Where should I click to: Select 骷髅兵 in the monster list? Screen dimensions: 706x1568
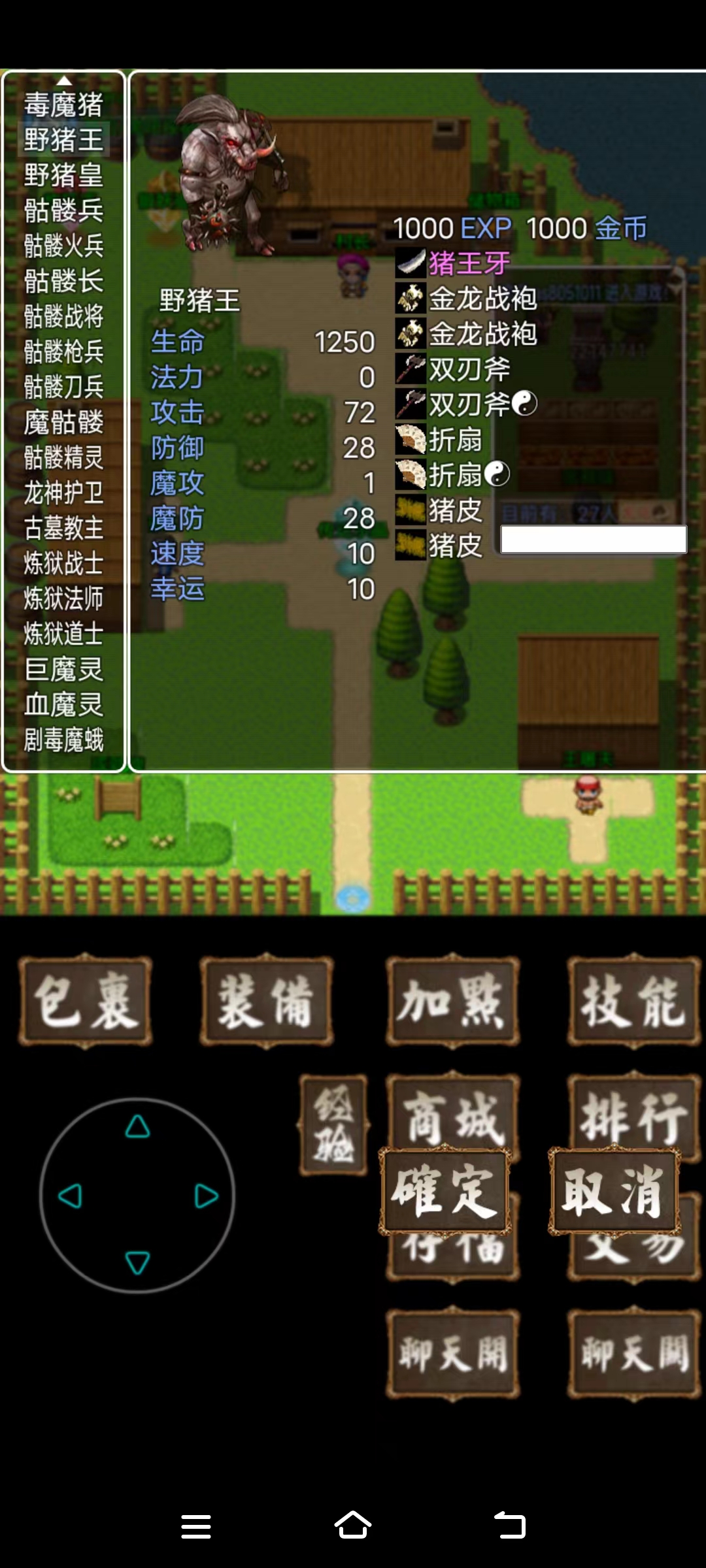(x=63, y=211)
